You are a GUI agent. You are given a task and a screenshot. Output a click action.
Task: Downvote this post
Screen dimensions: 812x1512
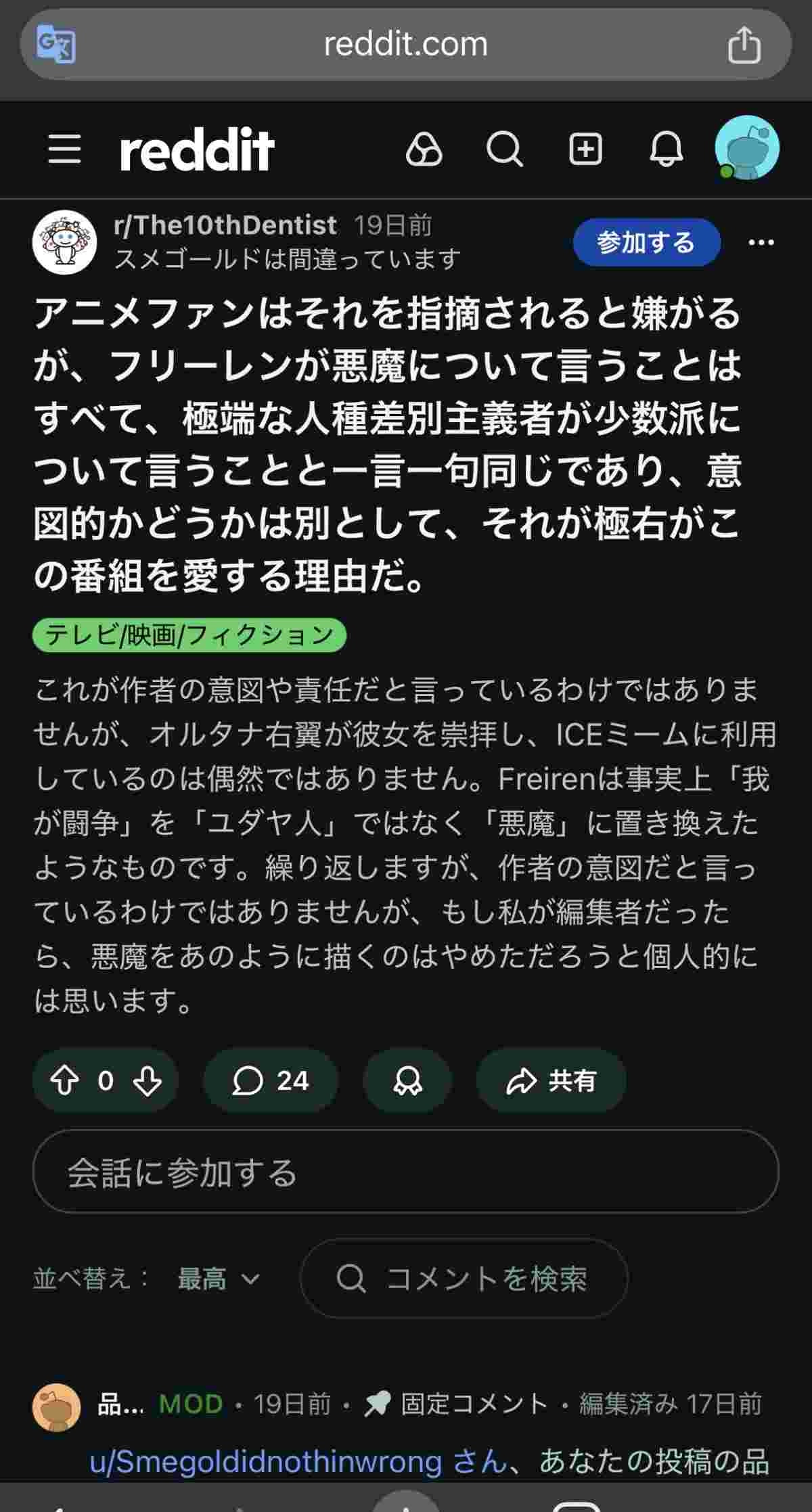tap(147, 1080)
